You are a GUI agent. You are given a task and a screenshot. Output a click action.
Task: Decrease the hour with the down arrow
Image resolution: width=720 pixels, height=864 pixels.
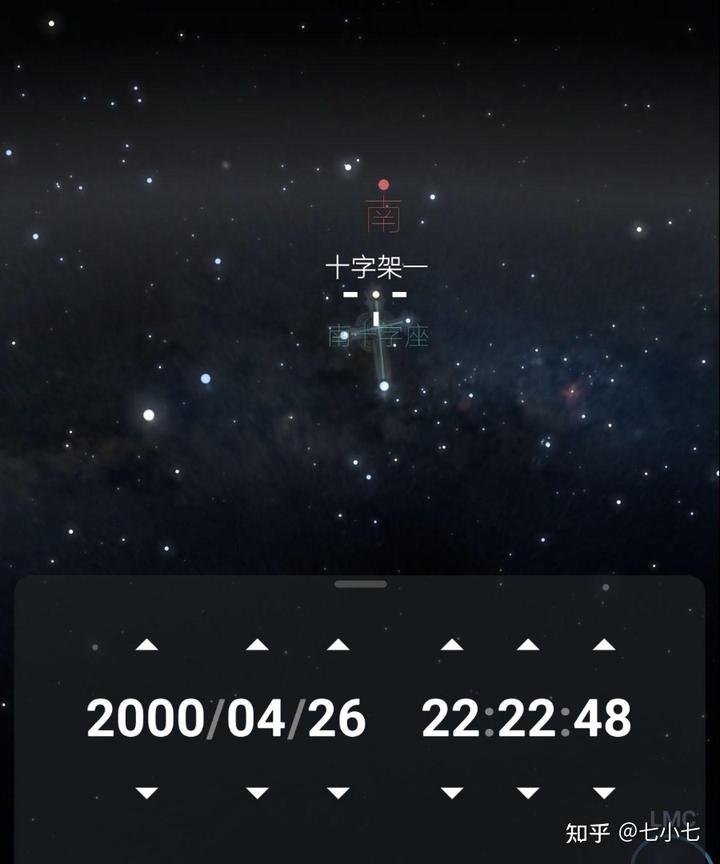tap(452, 793)
